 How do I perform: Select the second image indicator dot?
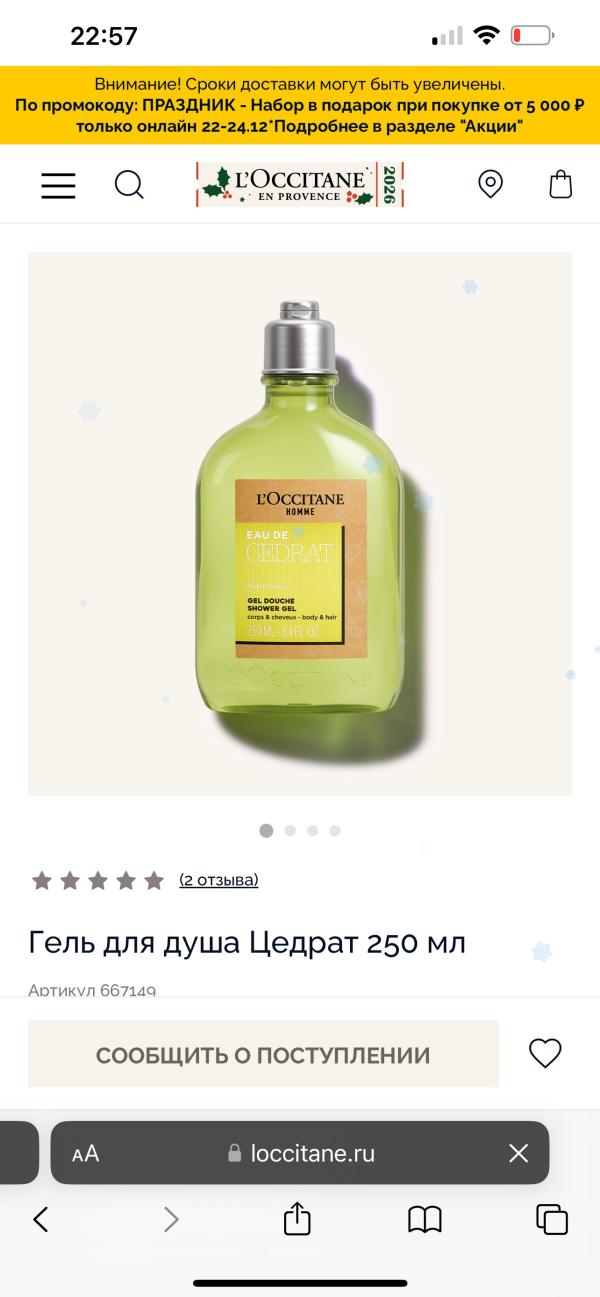click(290, 830)
